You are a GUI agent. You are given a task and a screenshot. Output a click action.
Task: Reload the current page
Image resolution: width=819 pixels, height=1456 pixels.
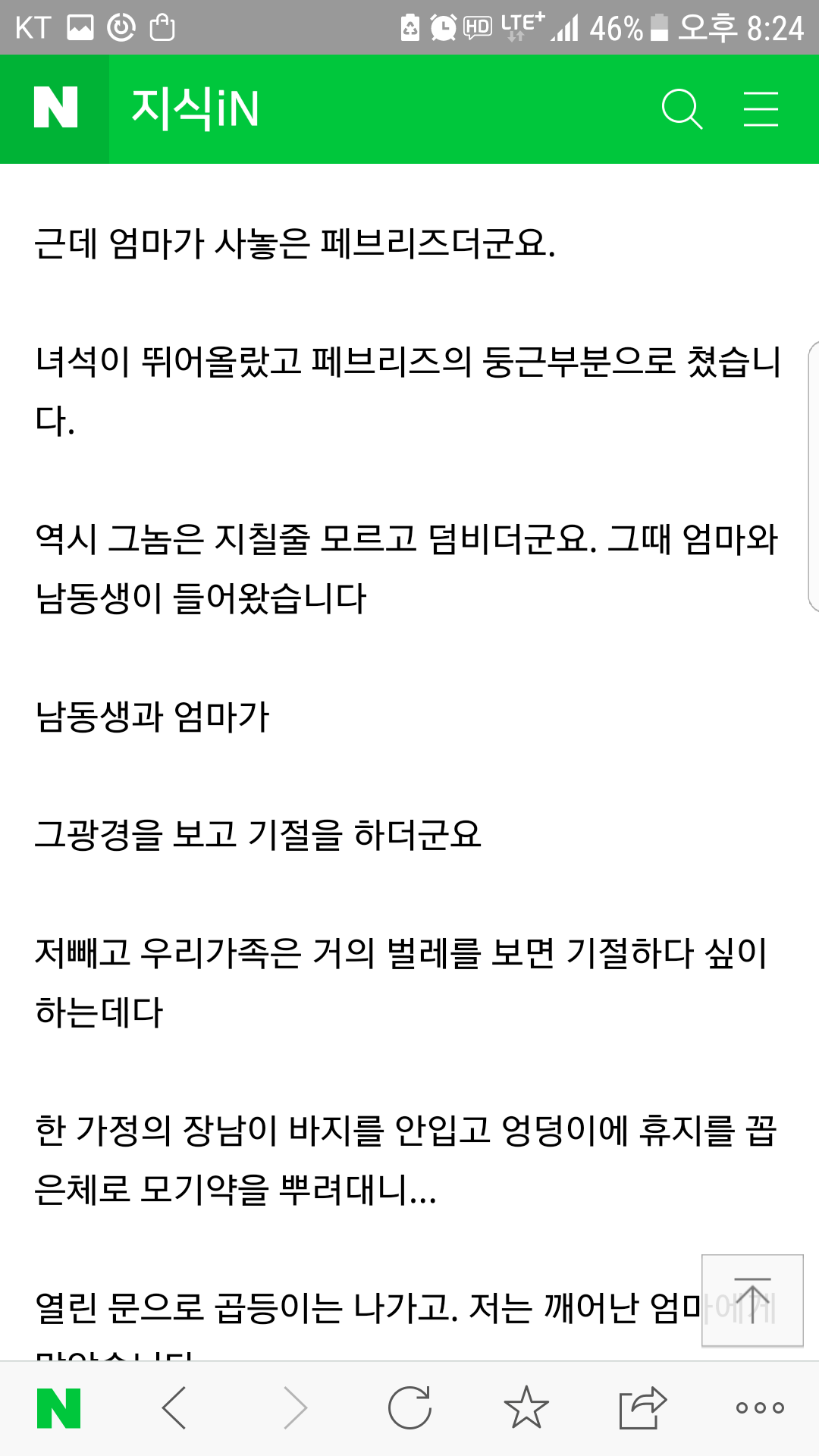(x=409, y=1408)
